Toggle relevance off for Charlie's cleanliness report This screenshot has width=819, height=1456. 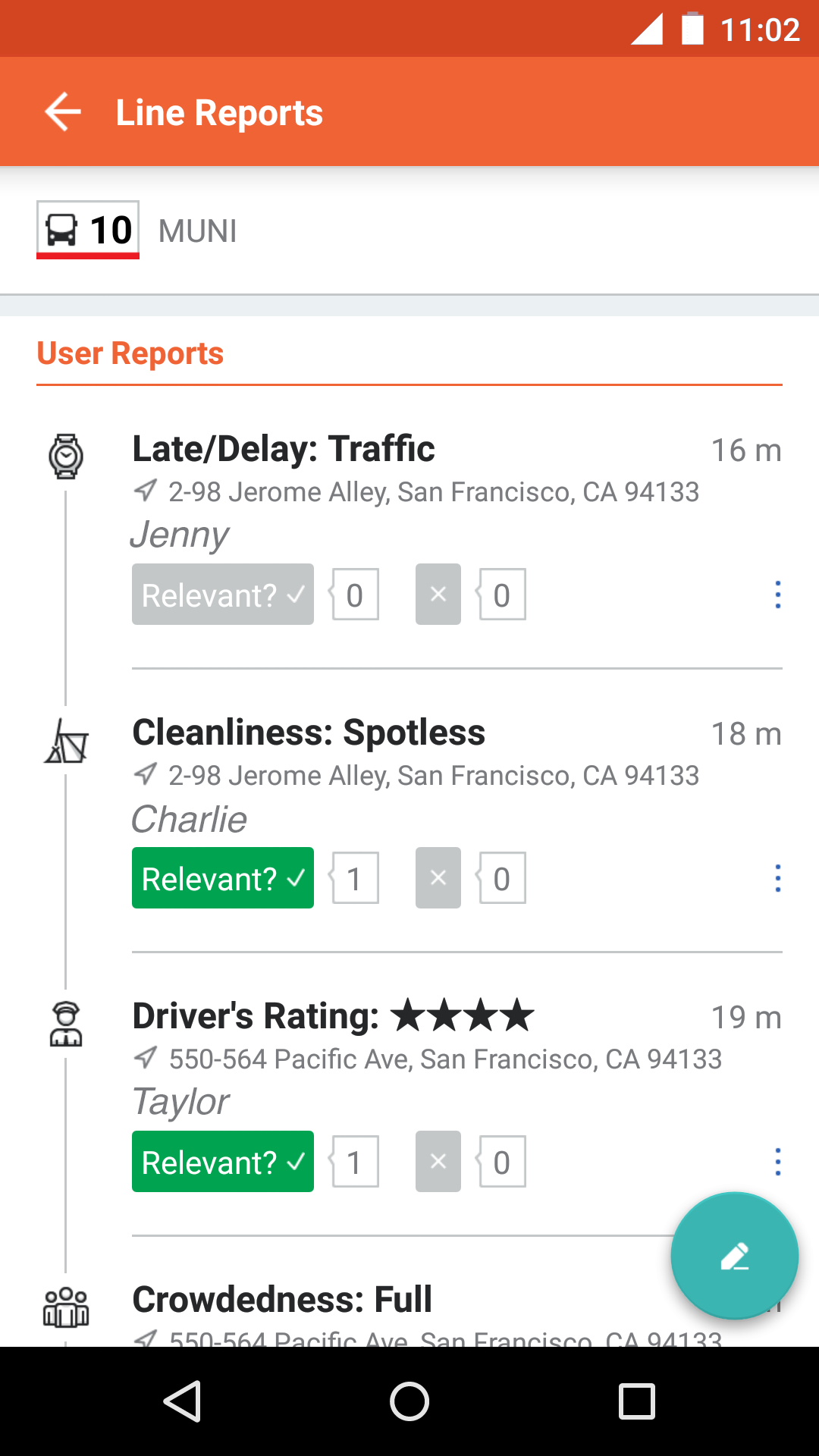(222, 878)
